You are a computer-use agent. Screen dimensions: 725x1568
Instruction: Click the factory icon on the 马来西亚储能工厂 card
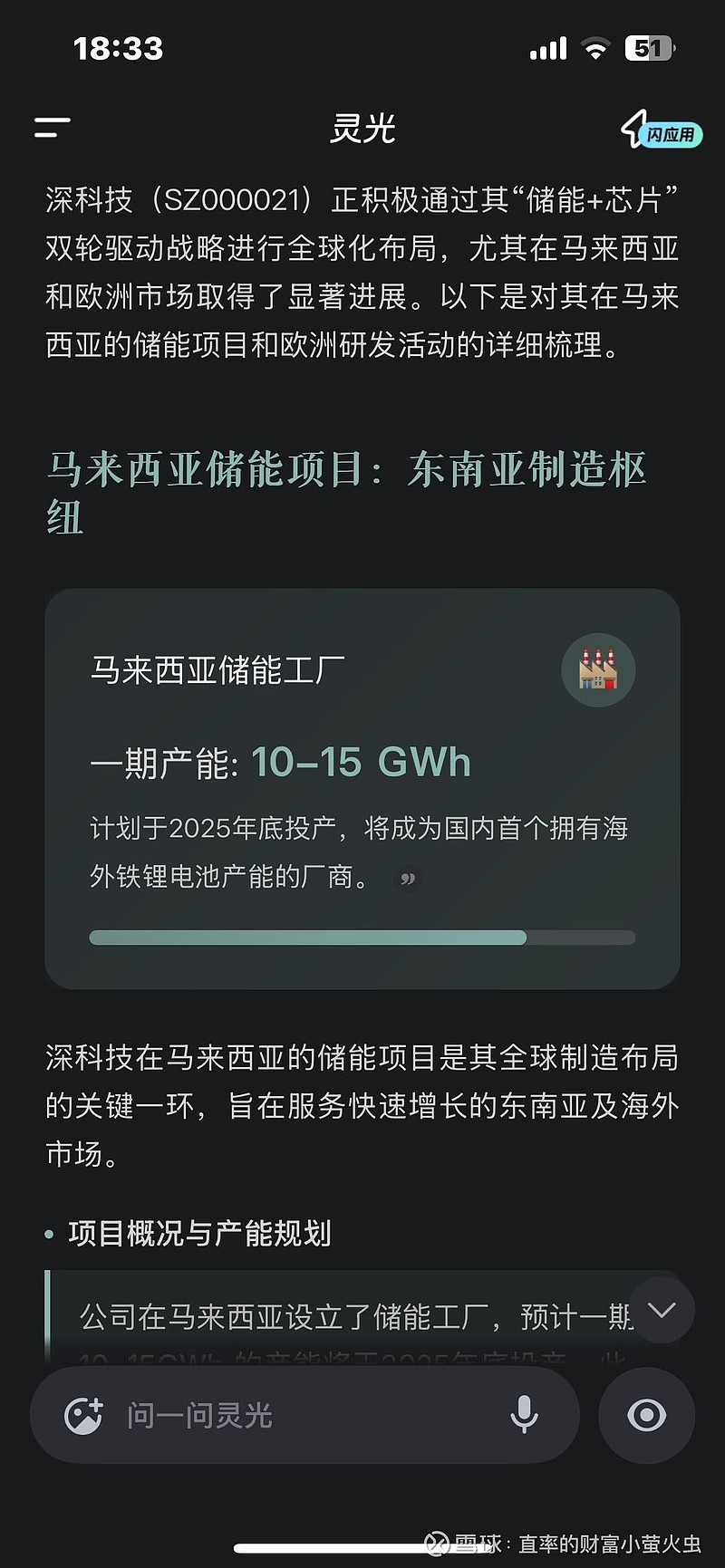coord(597,669)
